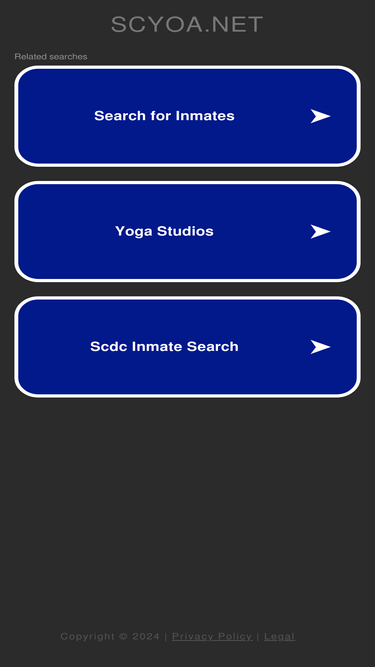This screenshot has height=667, width=375.
Task: Open the Privacy Policy link
Action: click(x=212, y=636)
